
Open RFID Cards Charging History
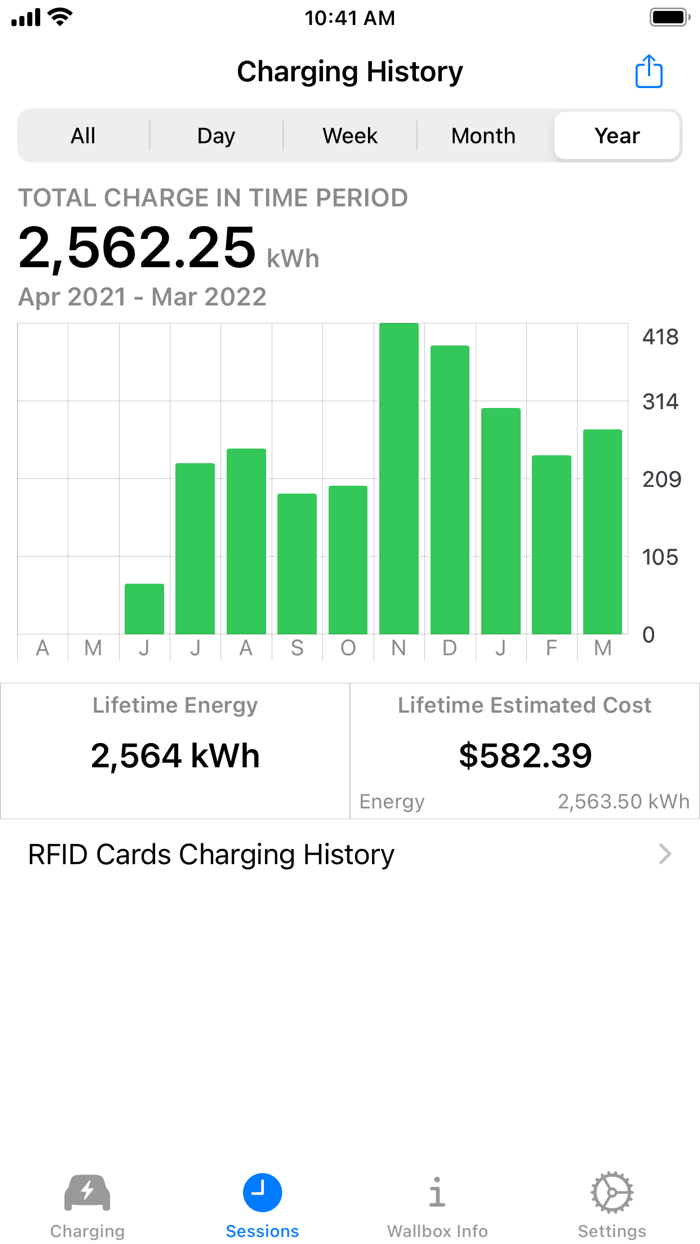350,854
